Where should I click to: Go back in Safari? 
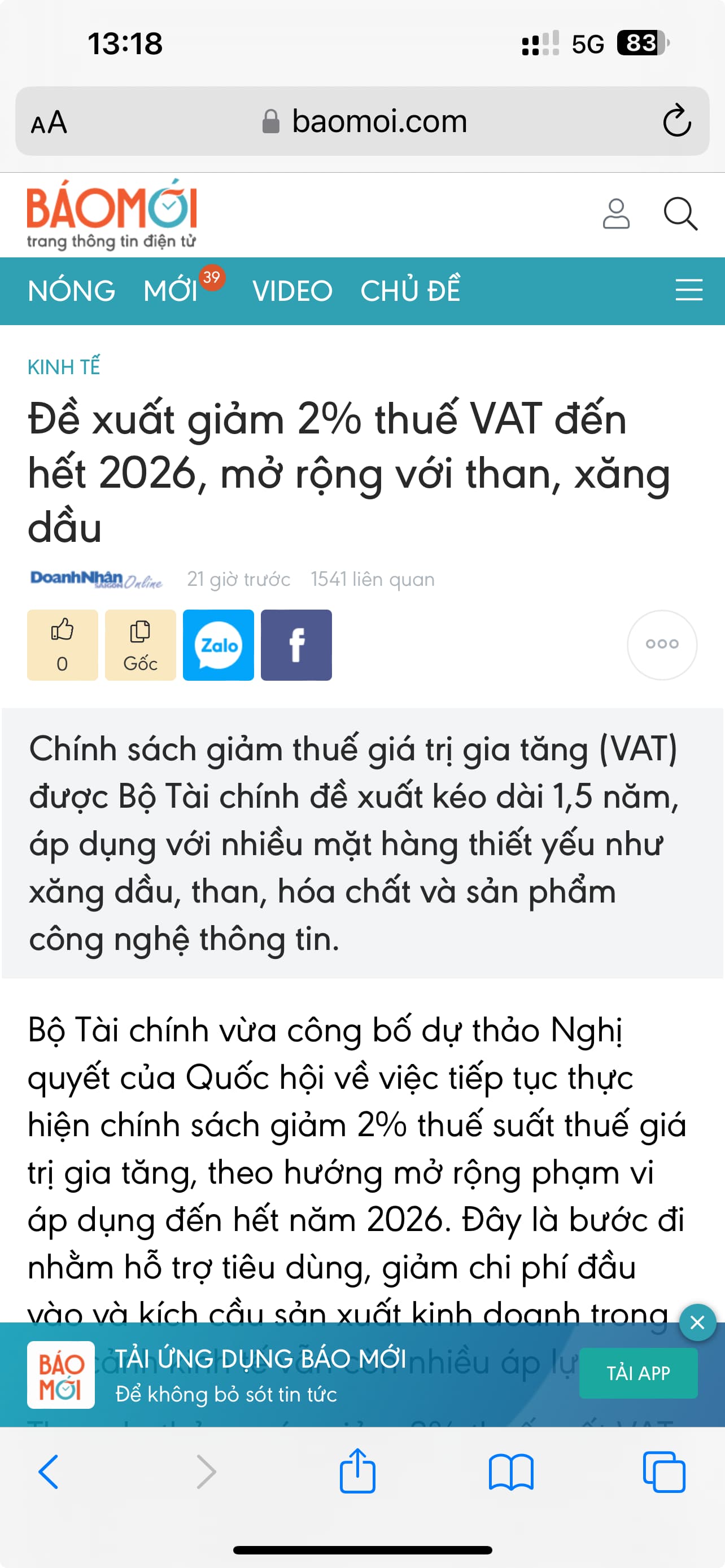[49, 1472]
